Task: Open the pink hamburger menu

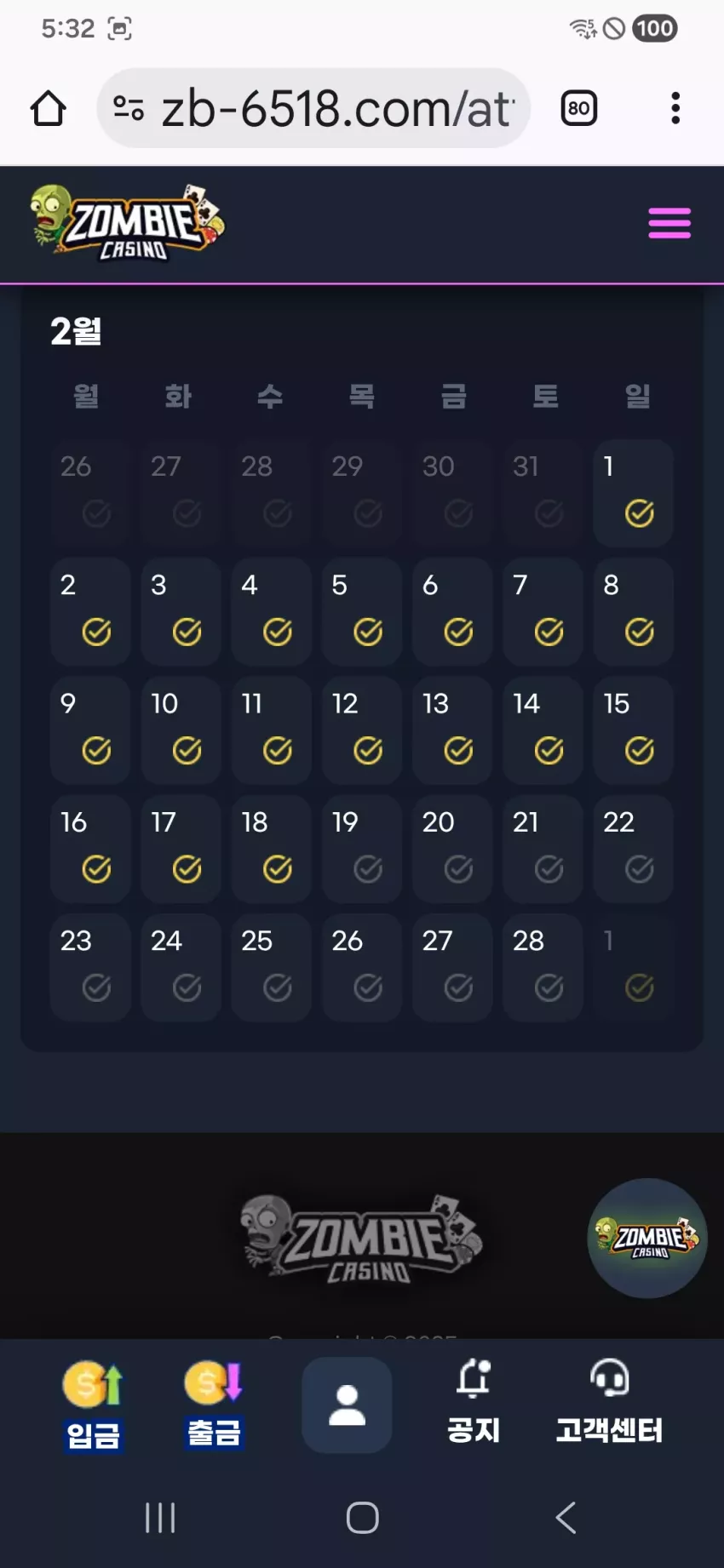Action: tap(669, 223)
